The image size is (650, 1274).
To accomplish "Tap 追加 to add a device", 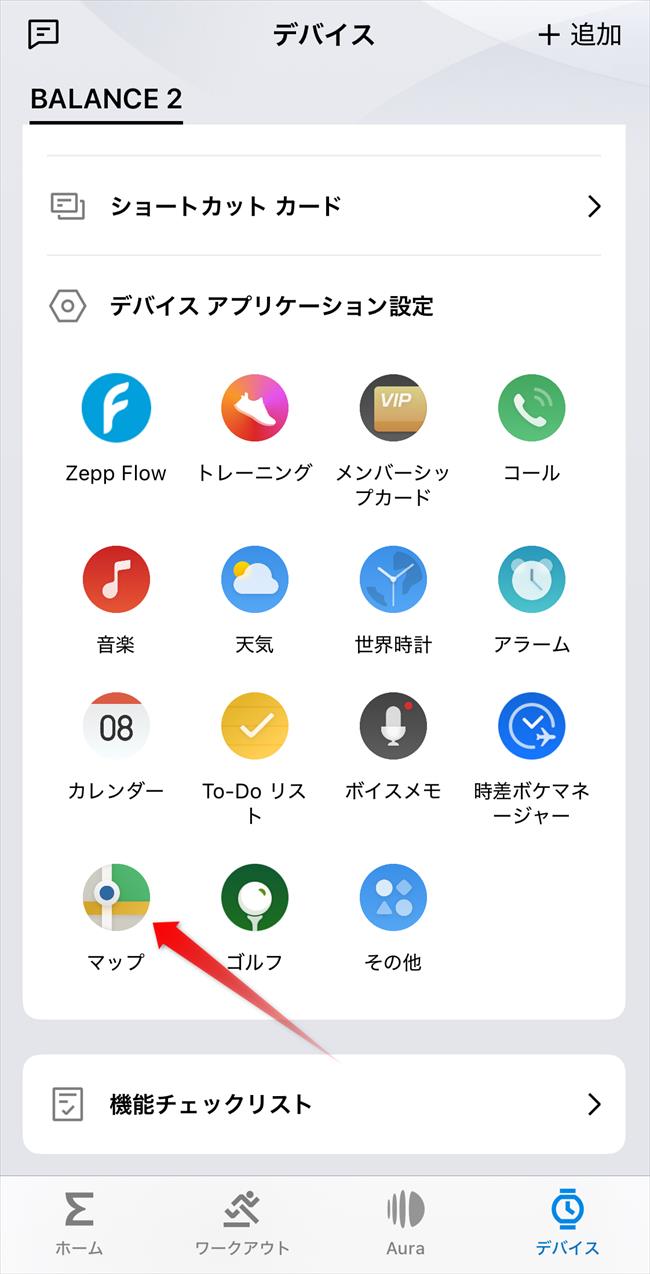I will [x=580, y=35].
